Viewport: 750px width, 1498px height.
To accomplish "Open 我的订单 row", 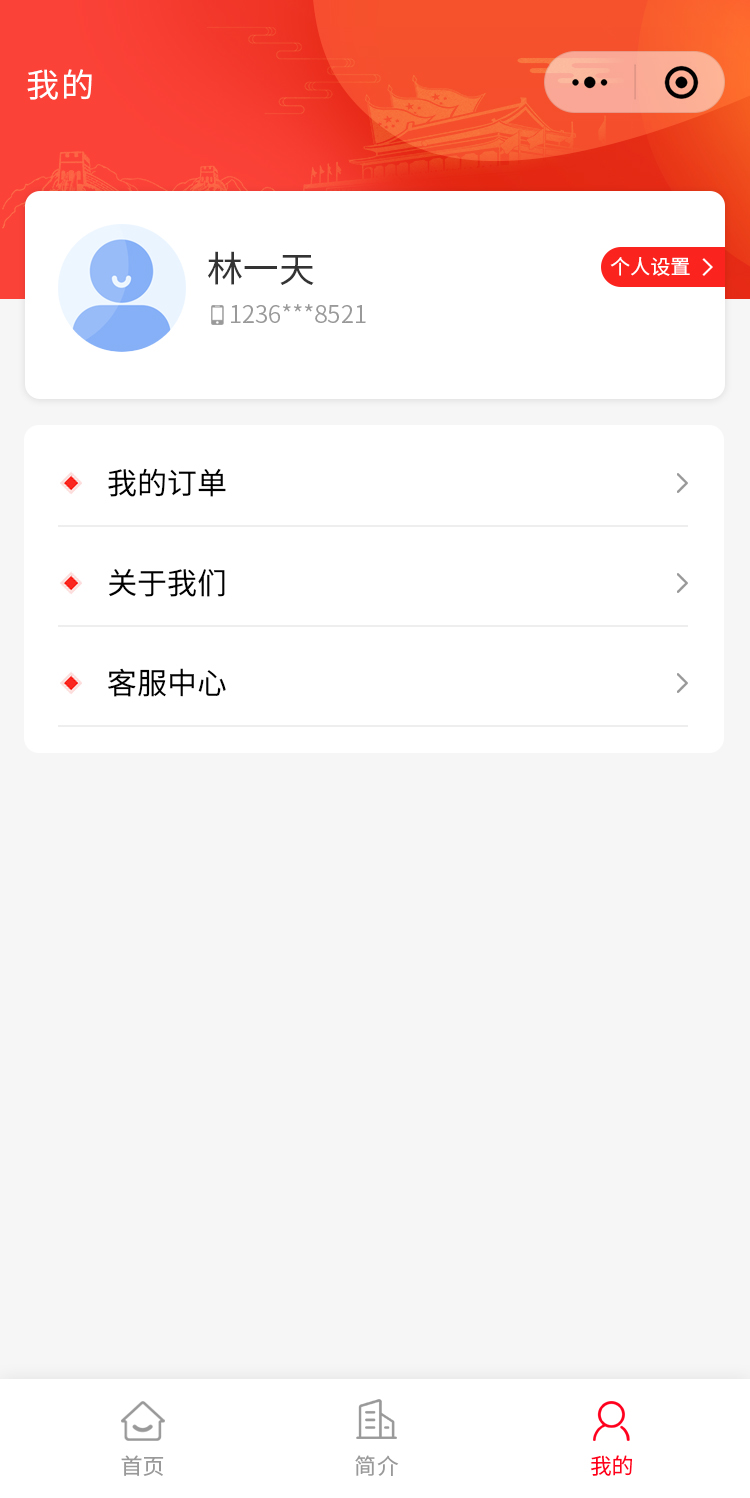I will 373,483.
